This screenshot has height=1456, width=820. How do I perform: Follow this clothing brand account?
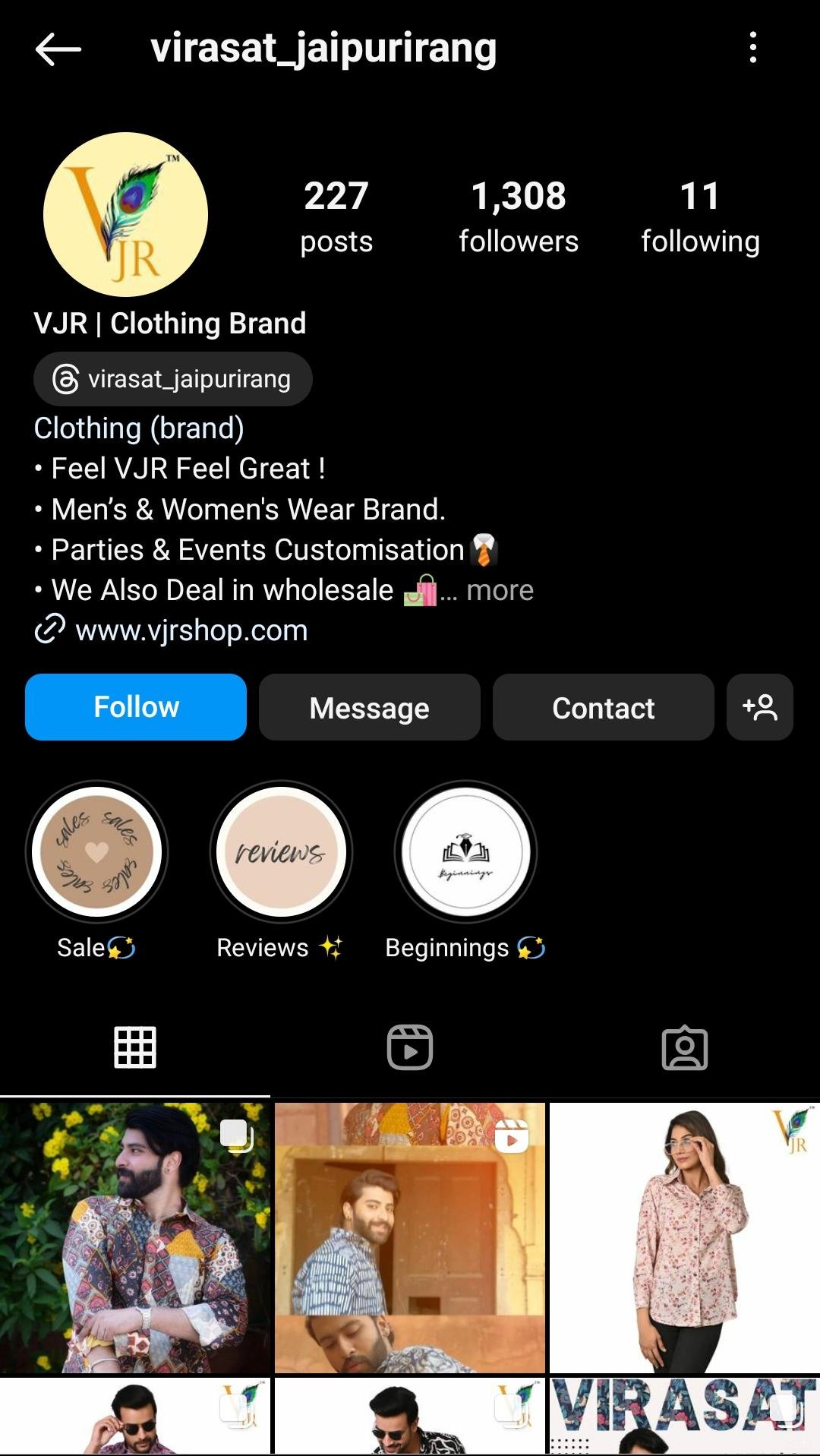pos(136,707)
